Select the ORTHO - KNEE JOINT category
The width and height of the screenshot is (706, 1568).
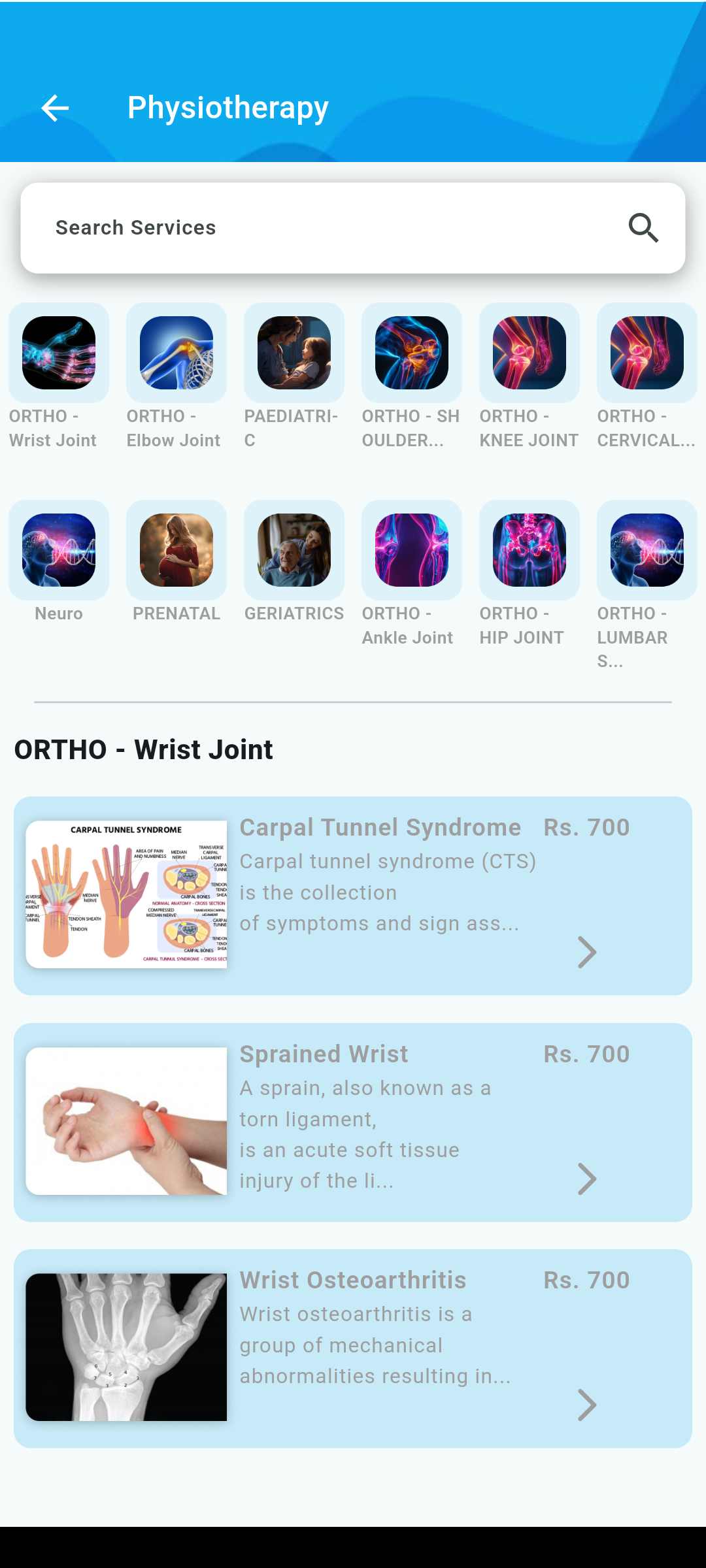529,353
